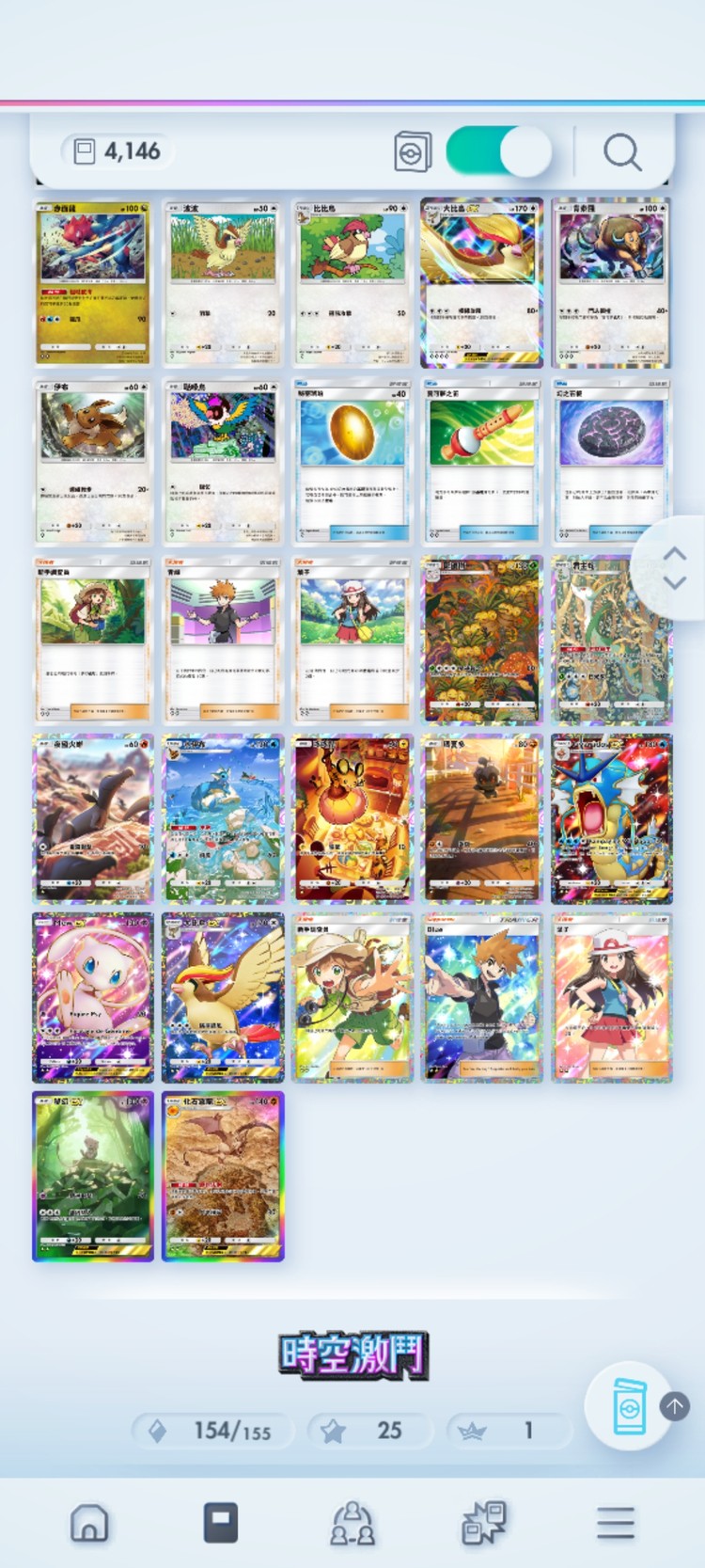View the full-art Blue trainer card
The height and width of the screenshot is (1568, 705).
481,997
